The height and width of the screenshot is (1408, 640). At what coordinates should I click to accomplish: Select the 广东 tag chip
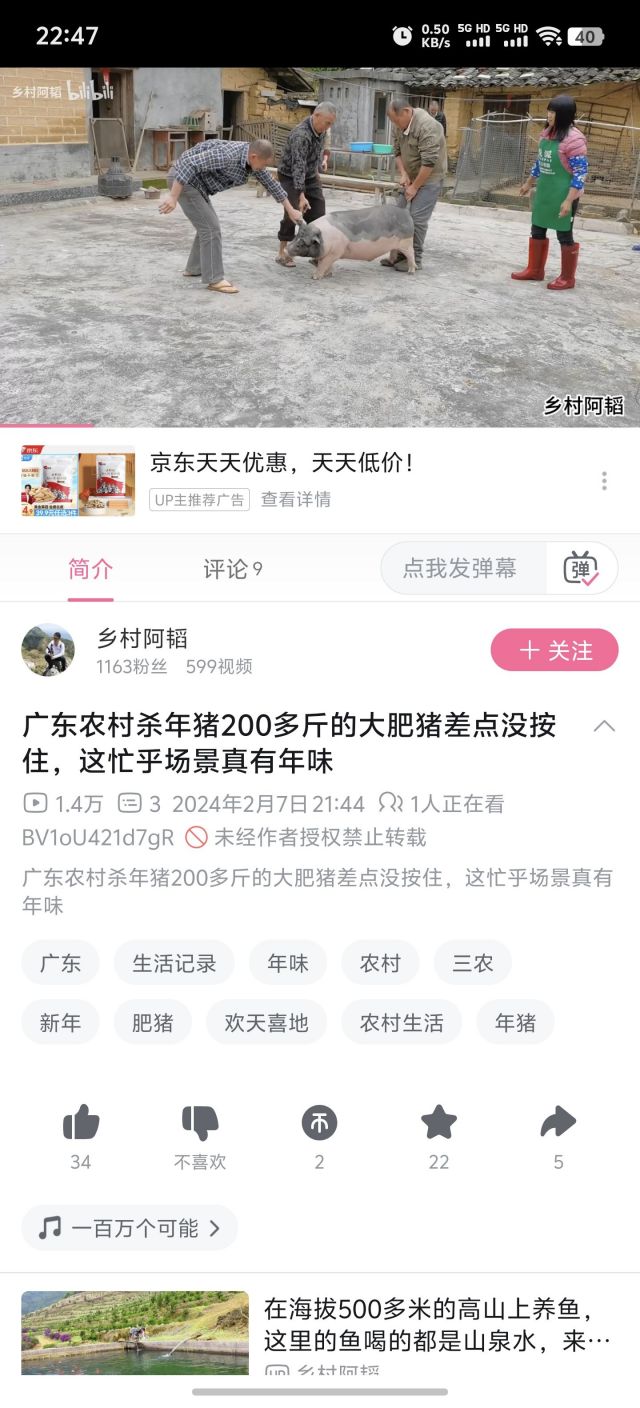[x=60, y=963]
